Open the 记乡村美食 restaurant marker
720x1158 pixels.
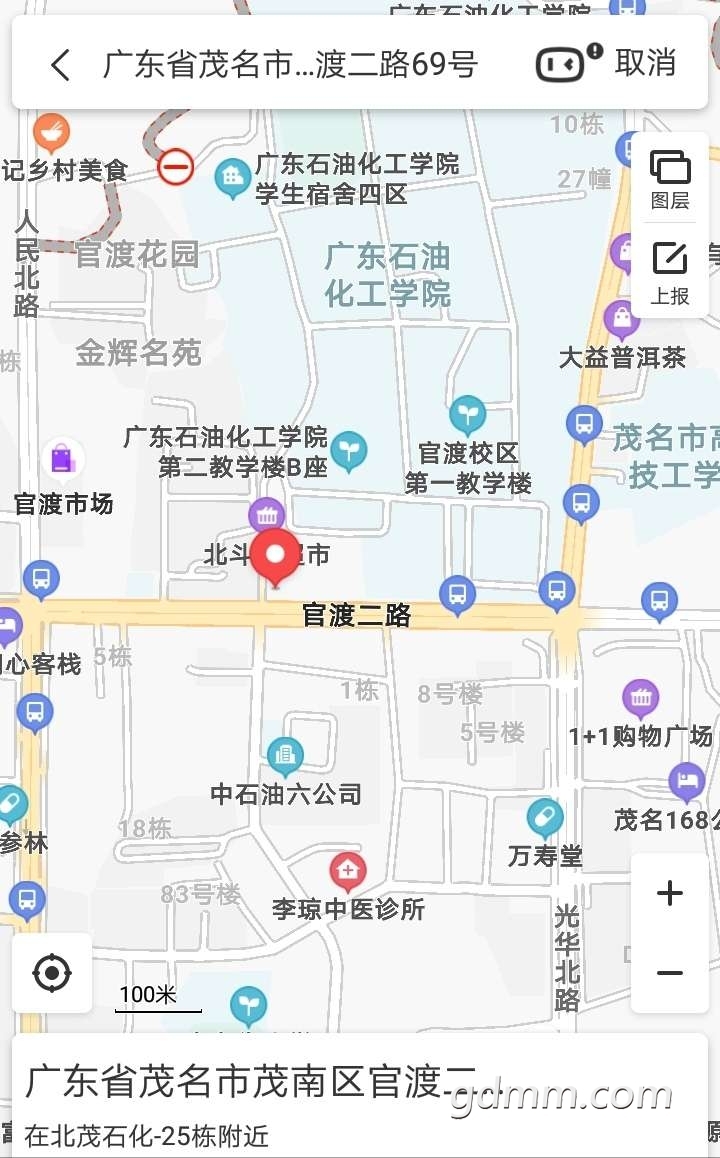click(51, 133)
